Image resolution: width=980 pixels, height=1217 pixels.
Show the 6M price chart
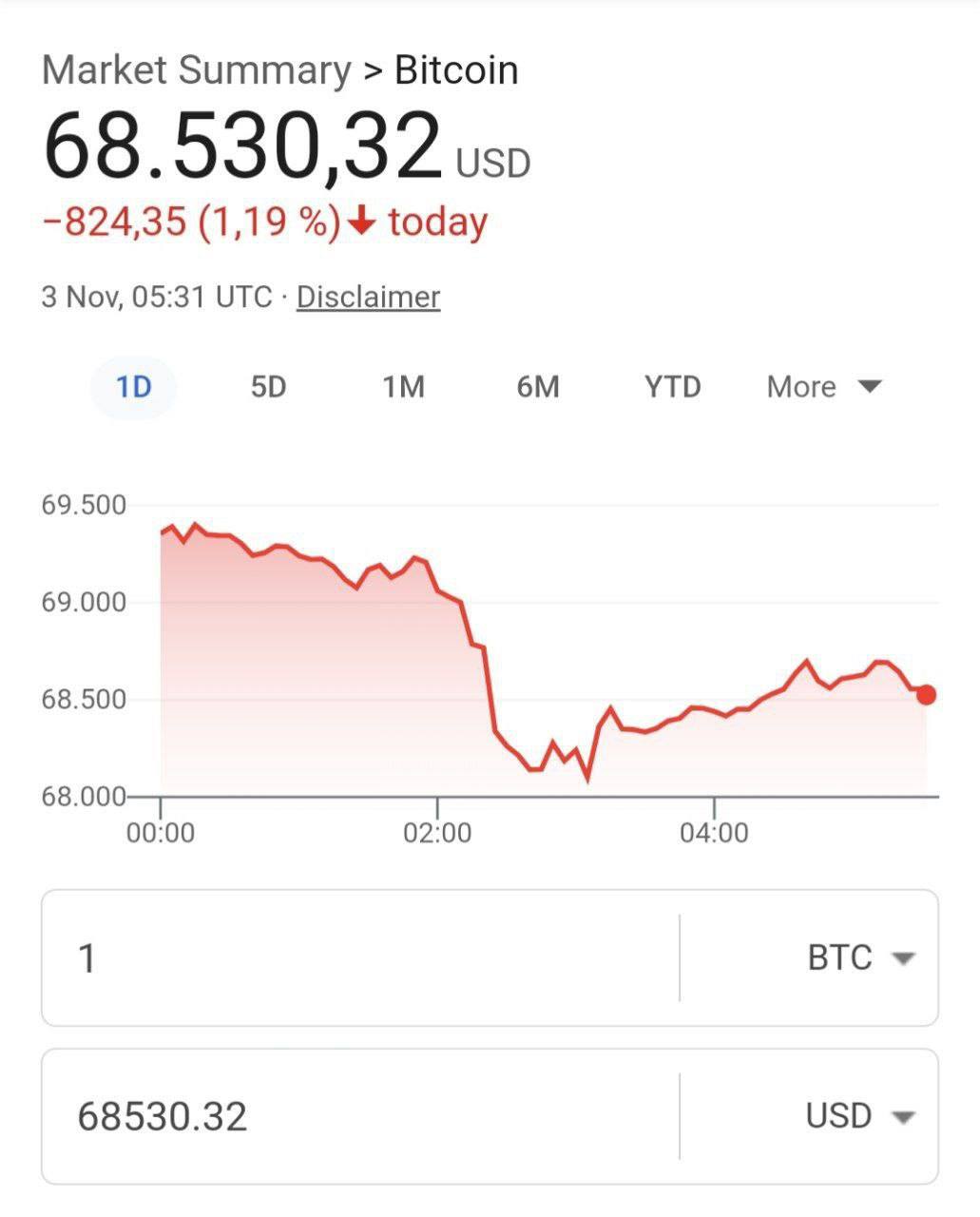click(538, 387)
